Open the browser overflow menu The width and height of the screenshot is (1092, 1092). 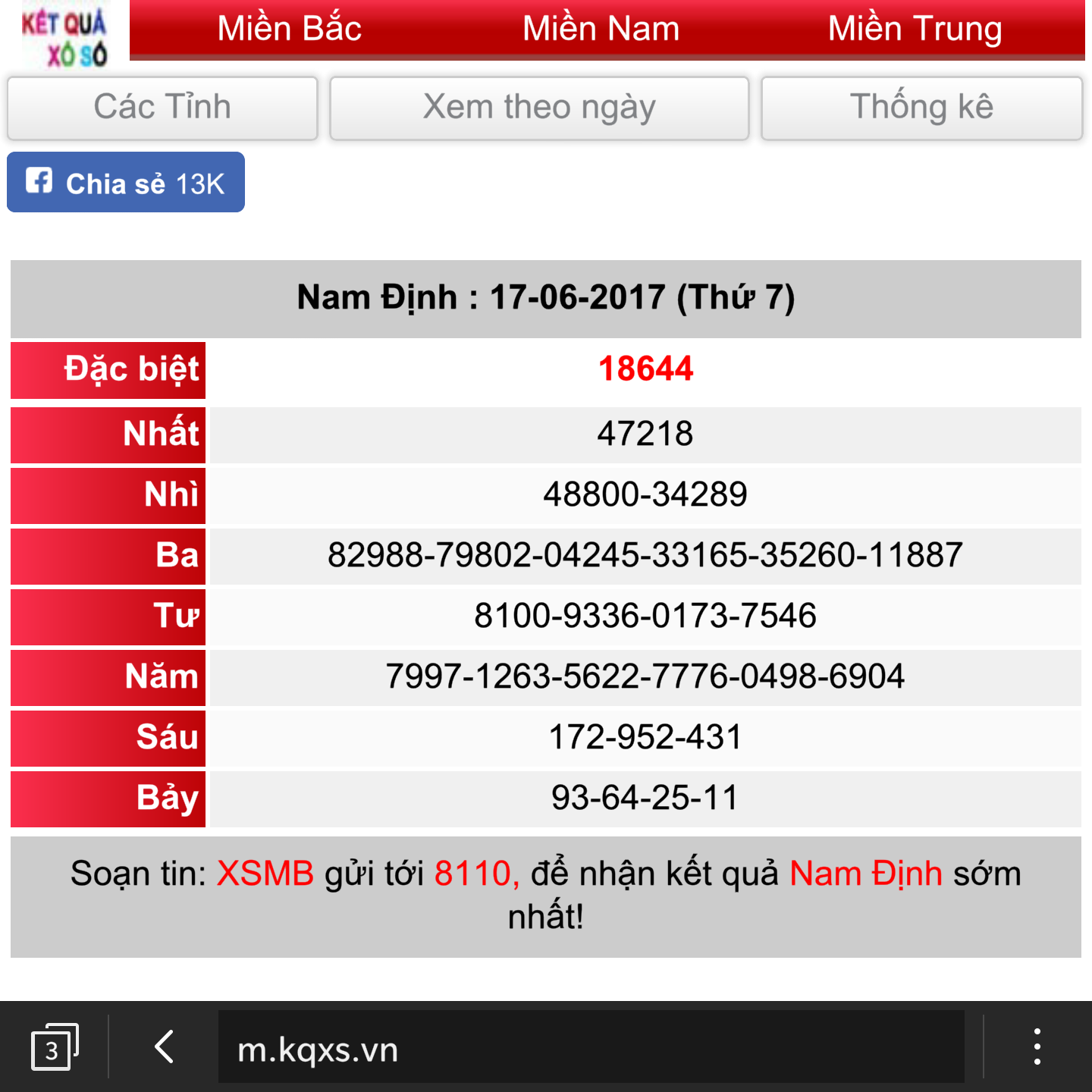[x=1037, y=1047]
